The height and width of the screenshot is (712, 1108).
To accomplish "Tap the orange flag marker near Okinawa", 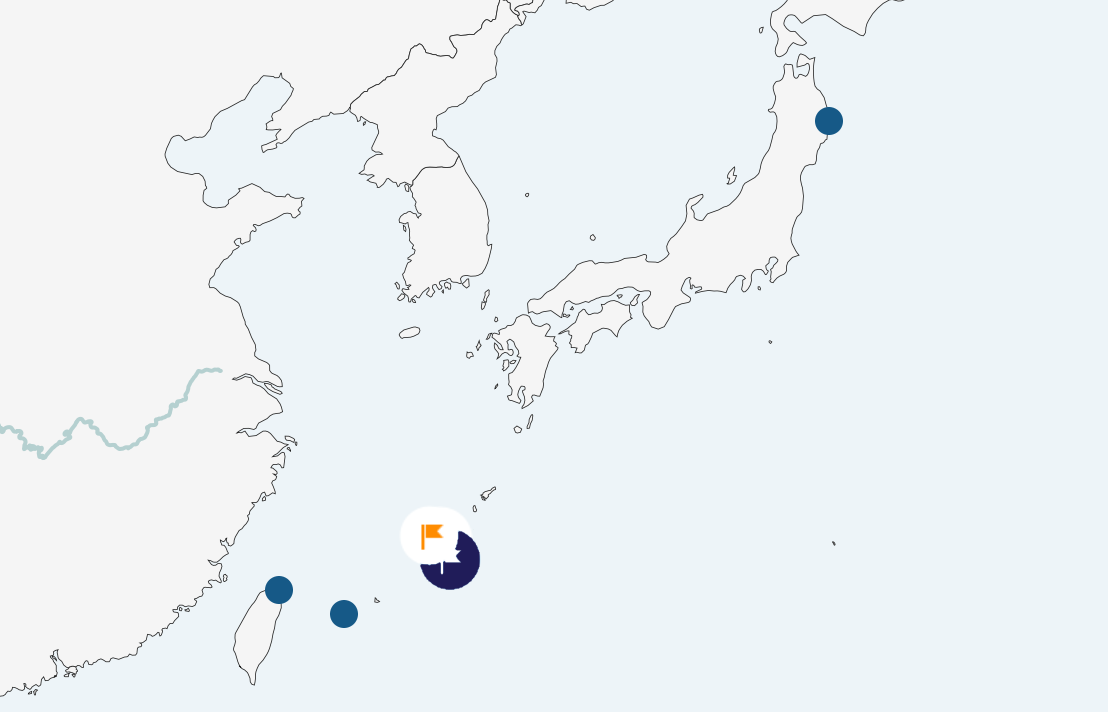I will pos(433,535).
